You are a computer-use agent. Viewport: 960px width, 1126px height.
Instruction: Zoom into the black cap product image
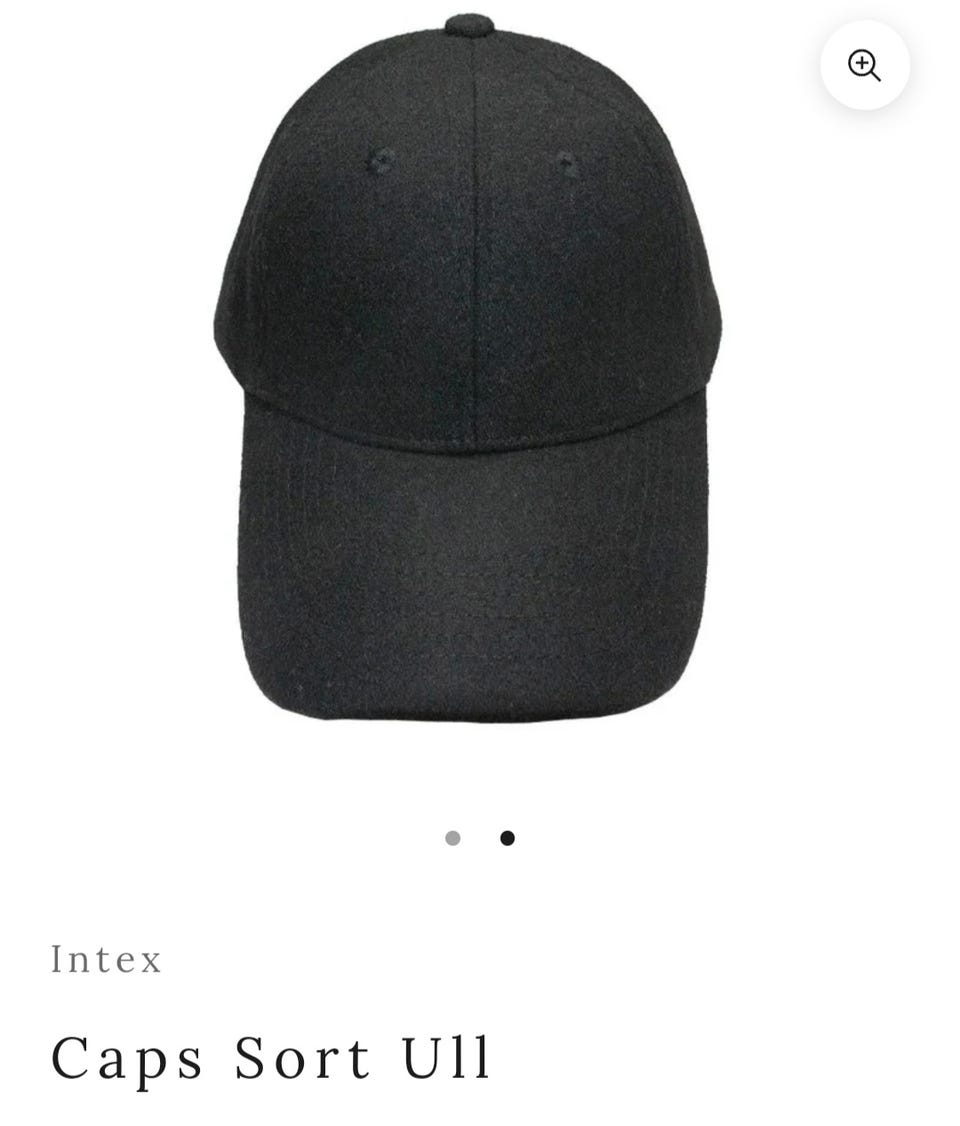(x=864, y=65)
